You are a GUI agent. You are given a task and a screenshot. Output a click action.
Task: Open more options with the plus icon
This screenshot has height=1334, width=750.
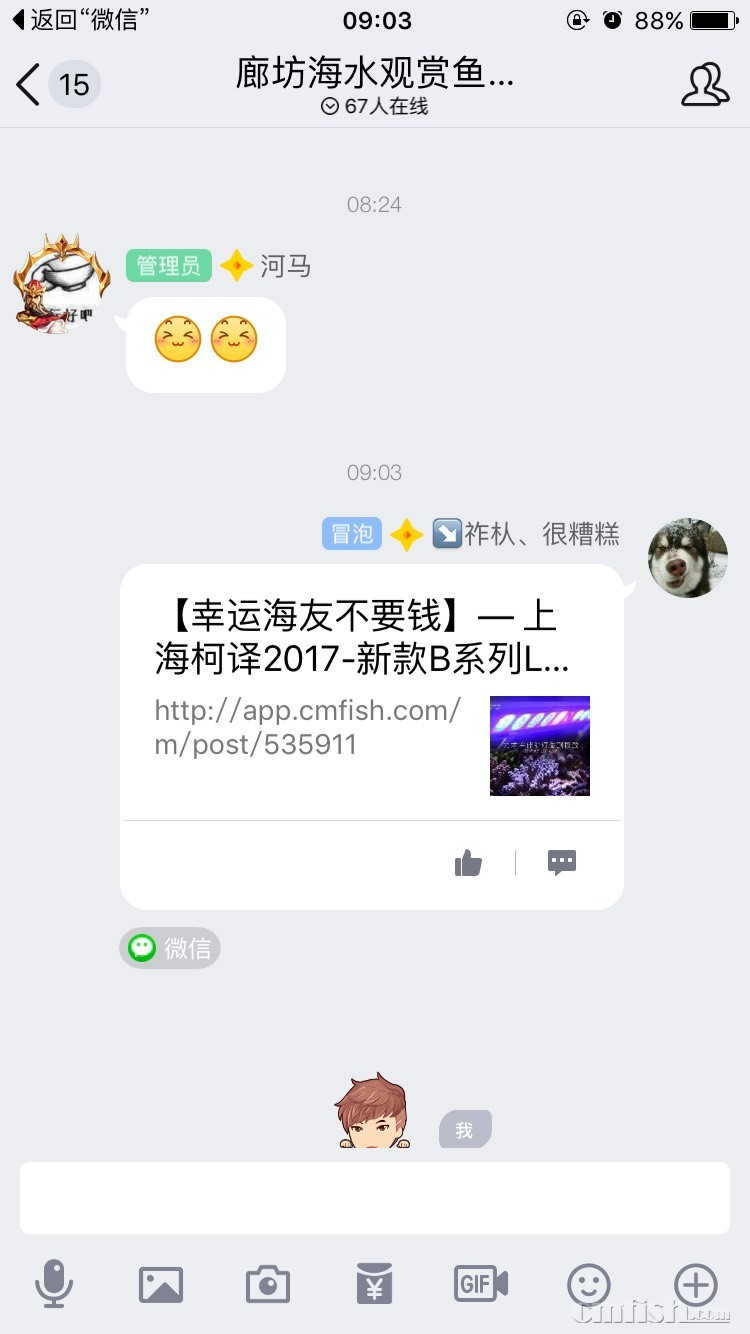pos(695,1284)
